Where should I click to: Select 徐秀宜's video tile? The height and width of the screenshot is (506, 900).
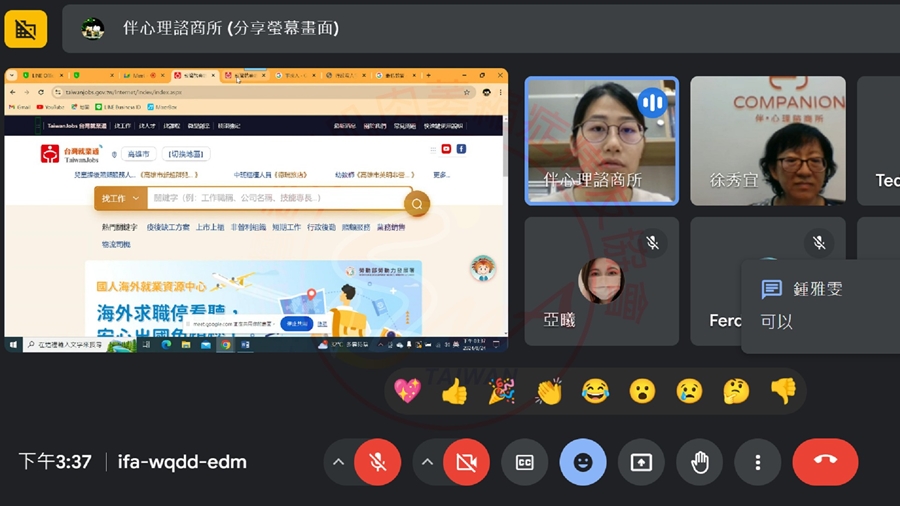pyautogui.click(x=767, y=140)
